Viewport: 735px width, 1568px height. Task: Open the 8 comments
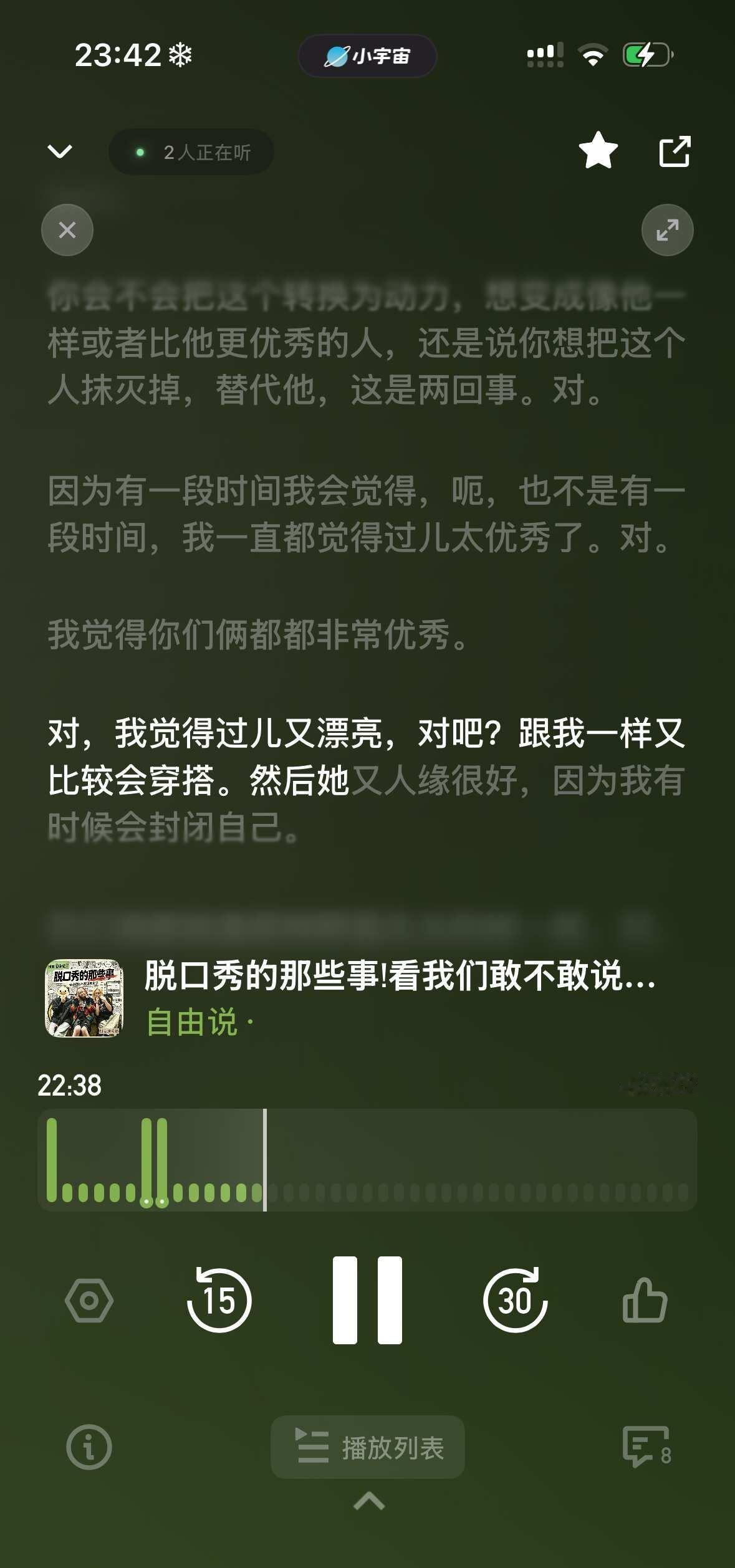tap(647, 1447)
